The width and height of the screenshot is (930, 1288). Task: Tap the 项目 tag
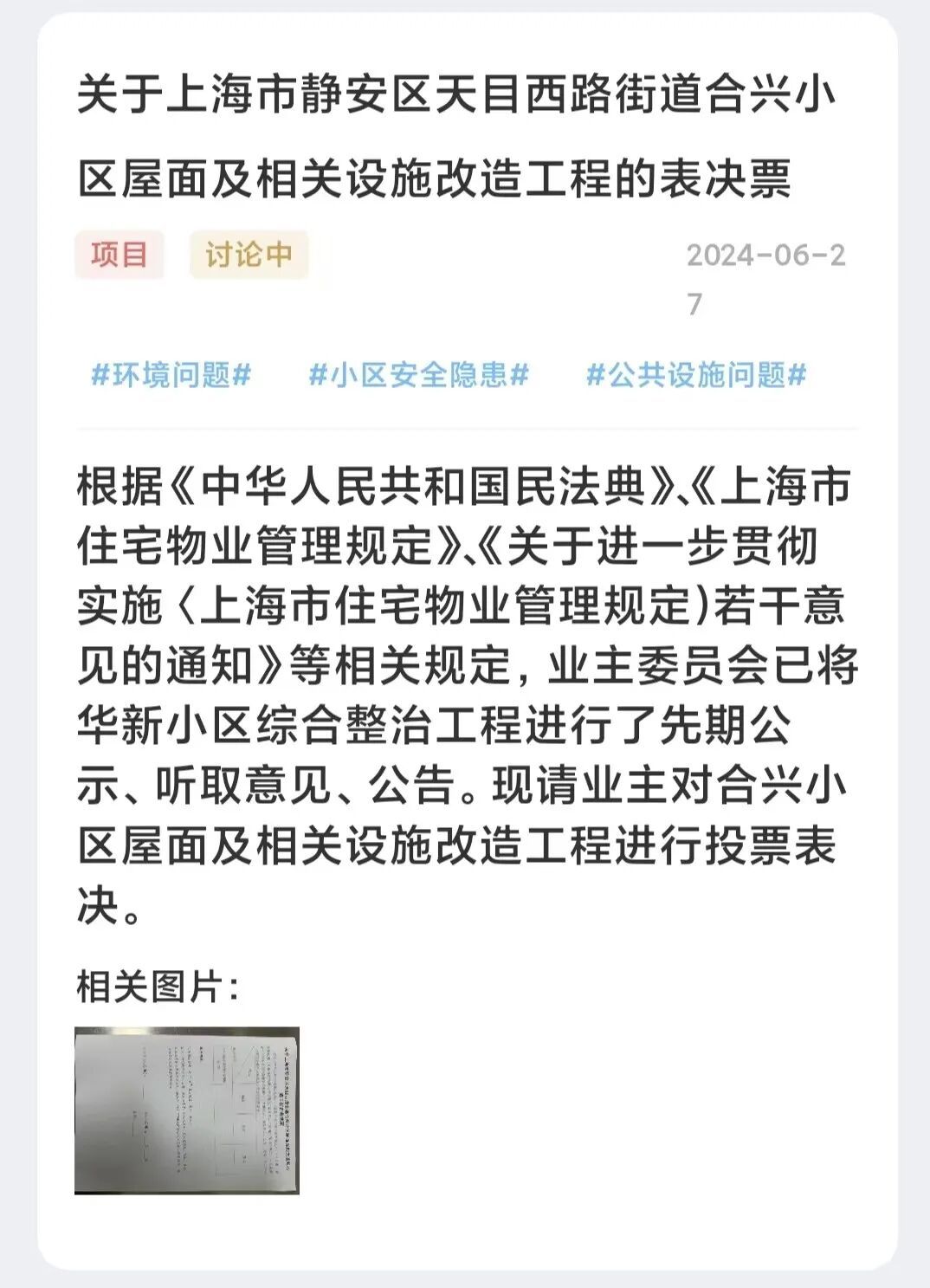pyautogui.click(x=119, y=255)
